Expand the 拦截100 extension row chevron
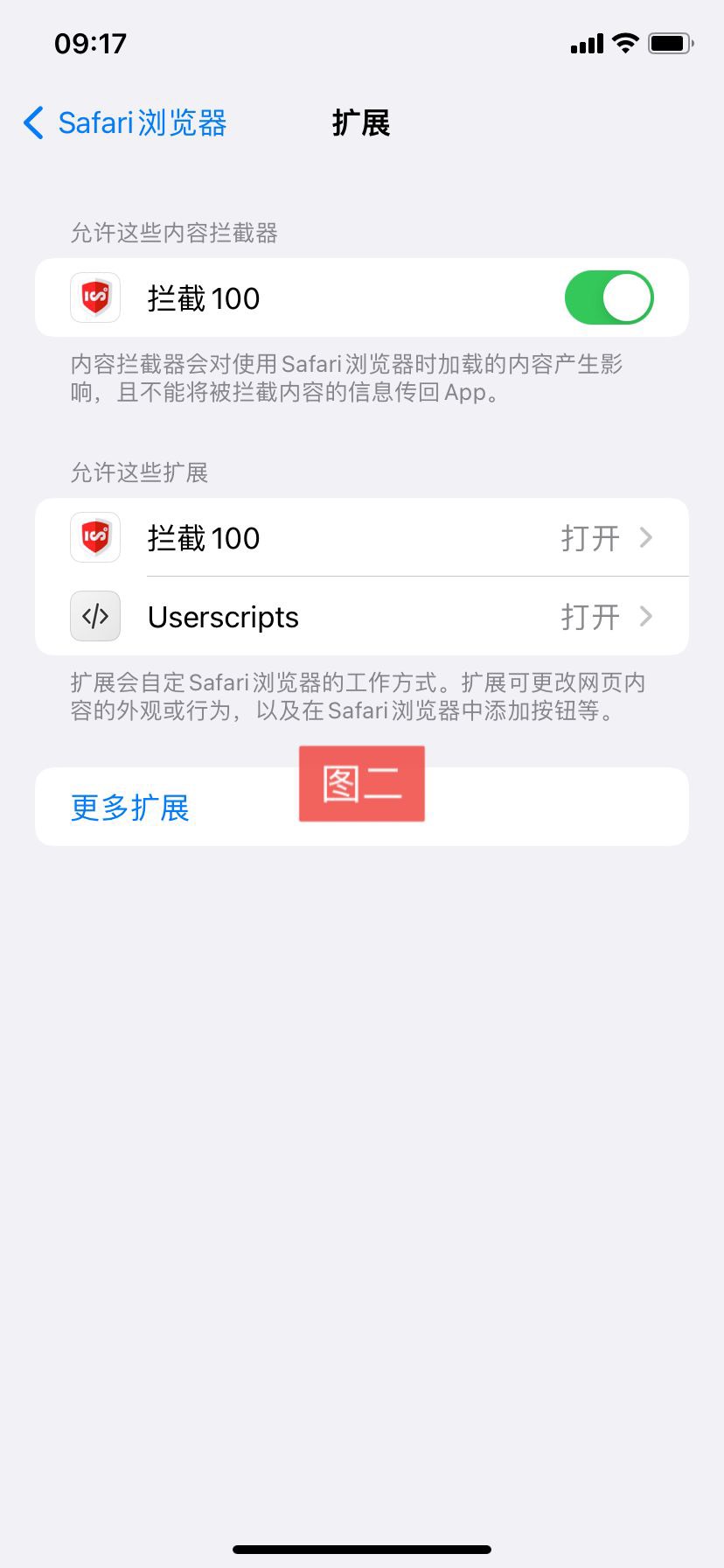 point(645,537)
